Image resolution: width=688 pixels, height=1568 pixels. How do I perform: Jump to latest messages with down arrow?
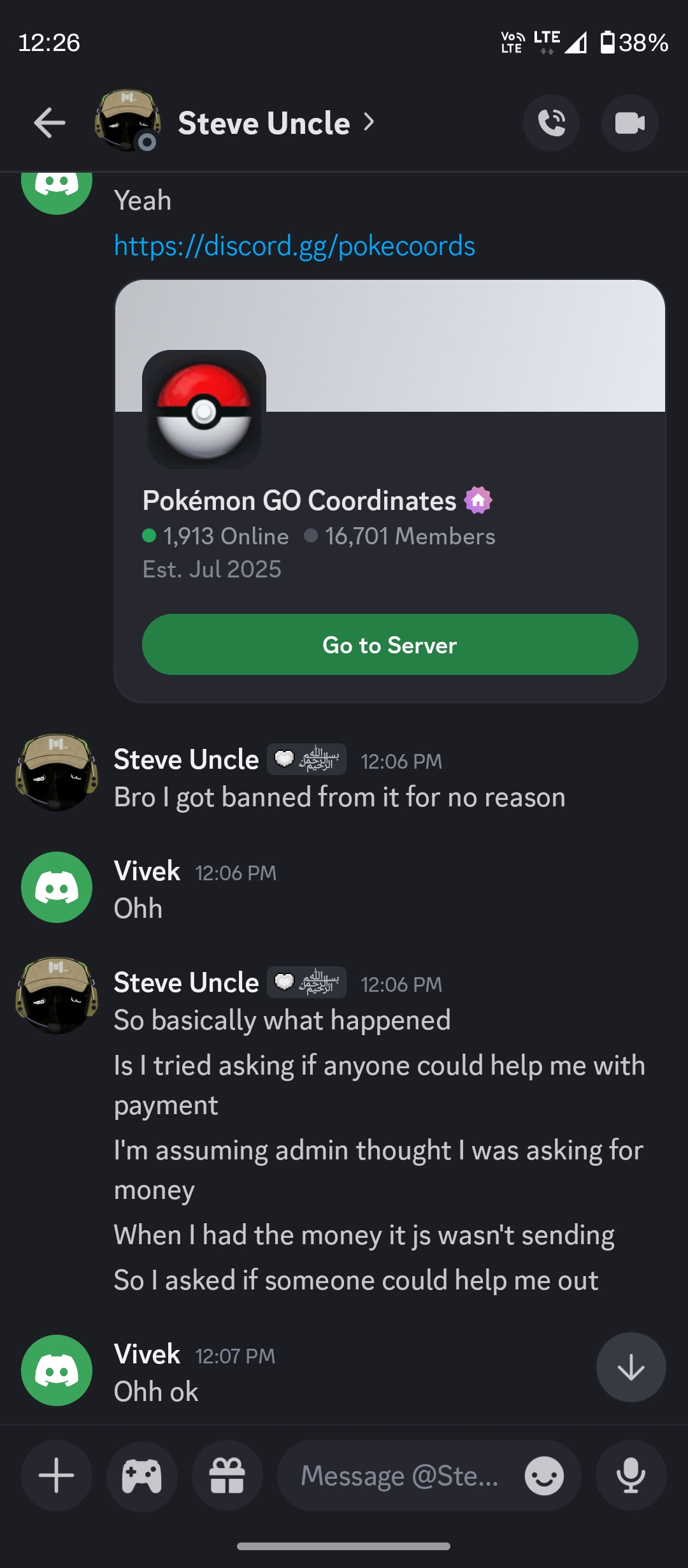pyautogui.click(x=631, y=1367)
